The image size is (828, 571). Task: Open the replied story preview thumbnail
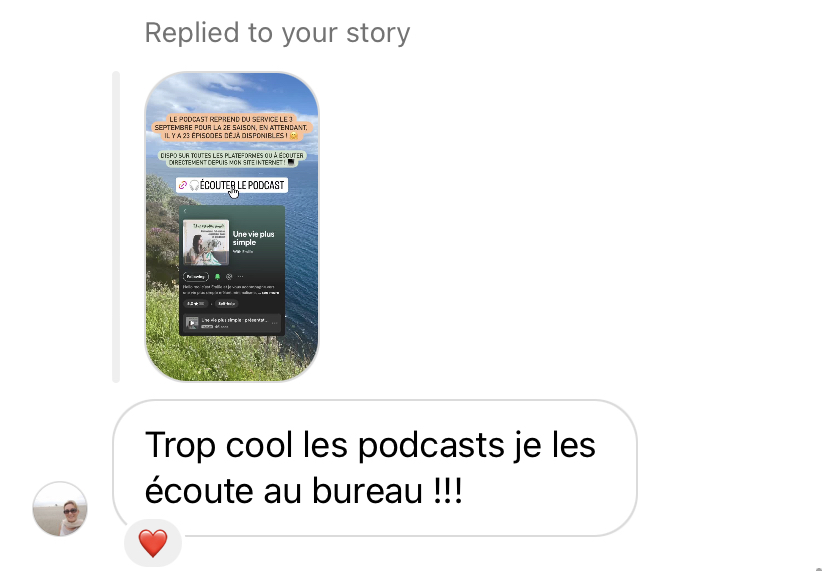pos(232,226)
